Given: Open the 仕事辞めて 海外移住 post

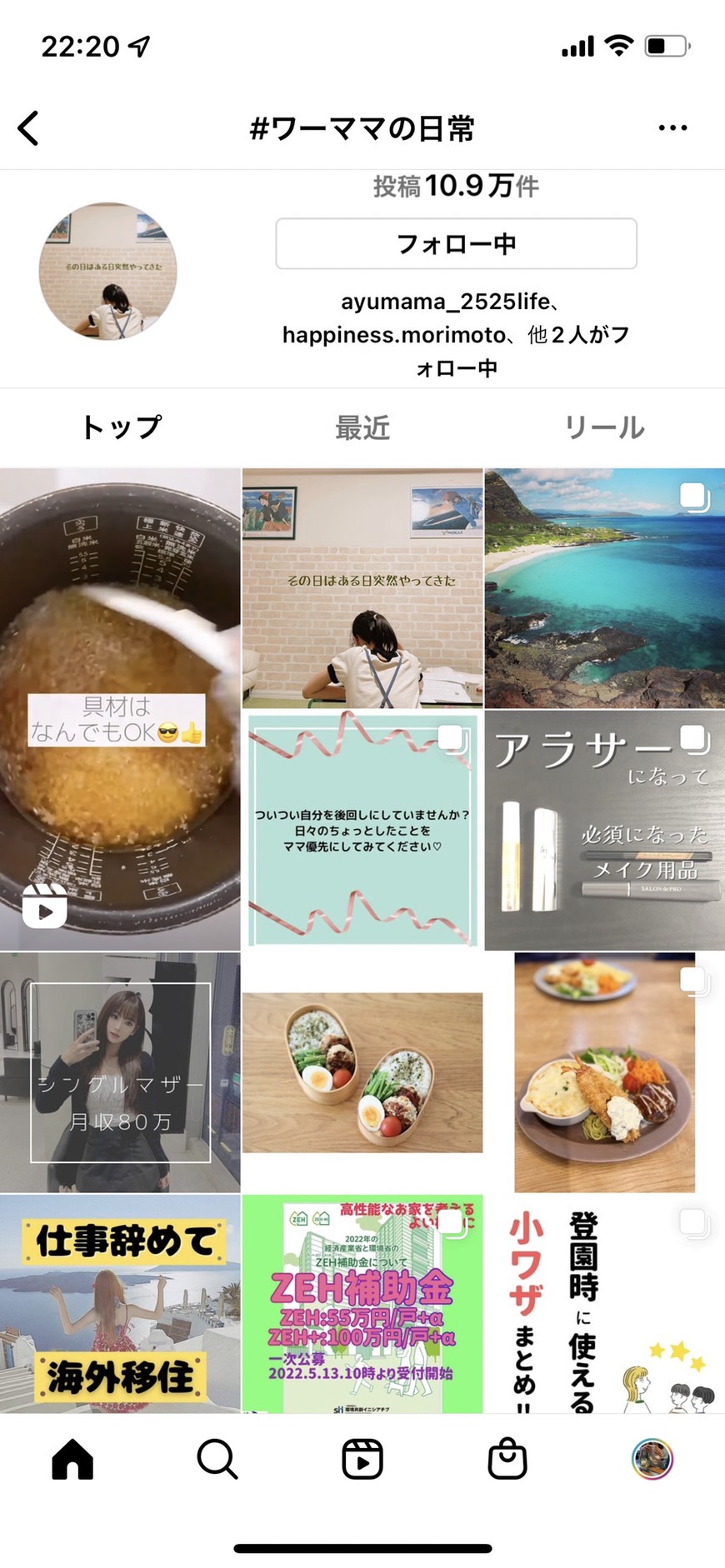Looking at the screenshot, I should (120, 1304).
